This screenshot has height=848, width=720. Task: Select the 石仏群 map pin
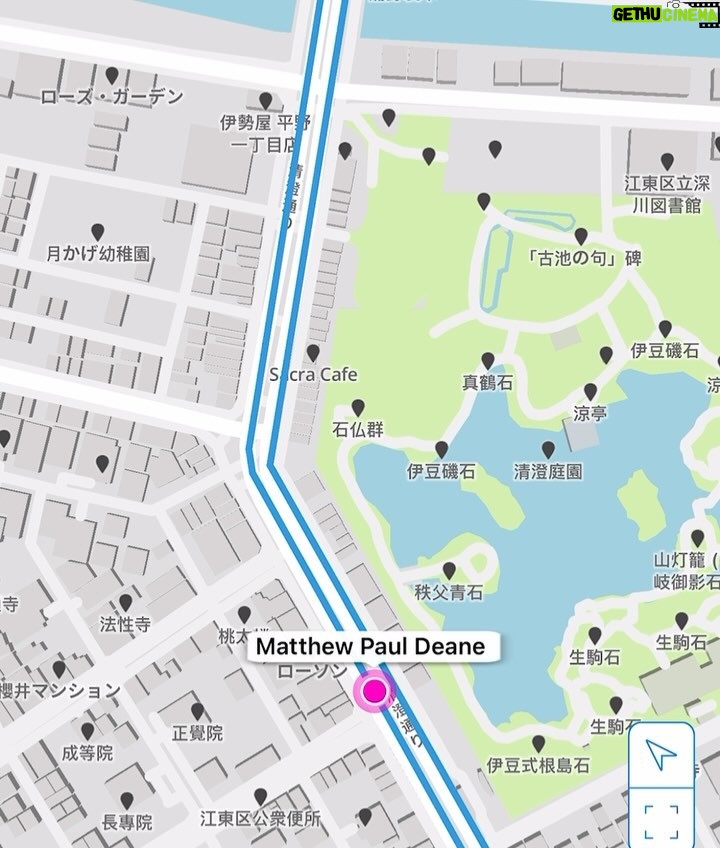tap(359, 408)
